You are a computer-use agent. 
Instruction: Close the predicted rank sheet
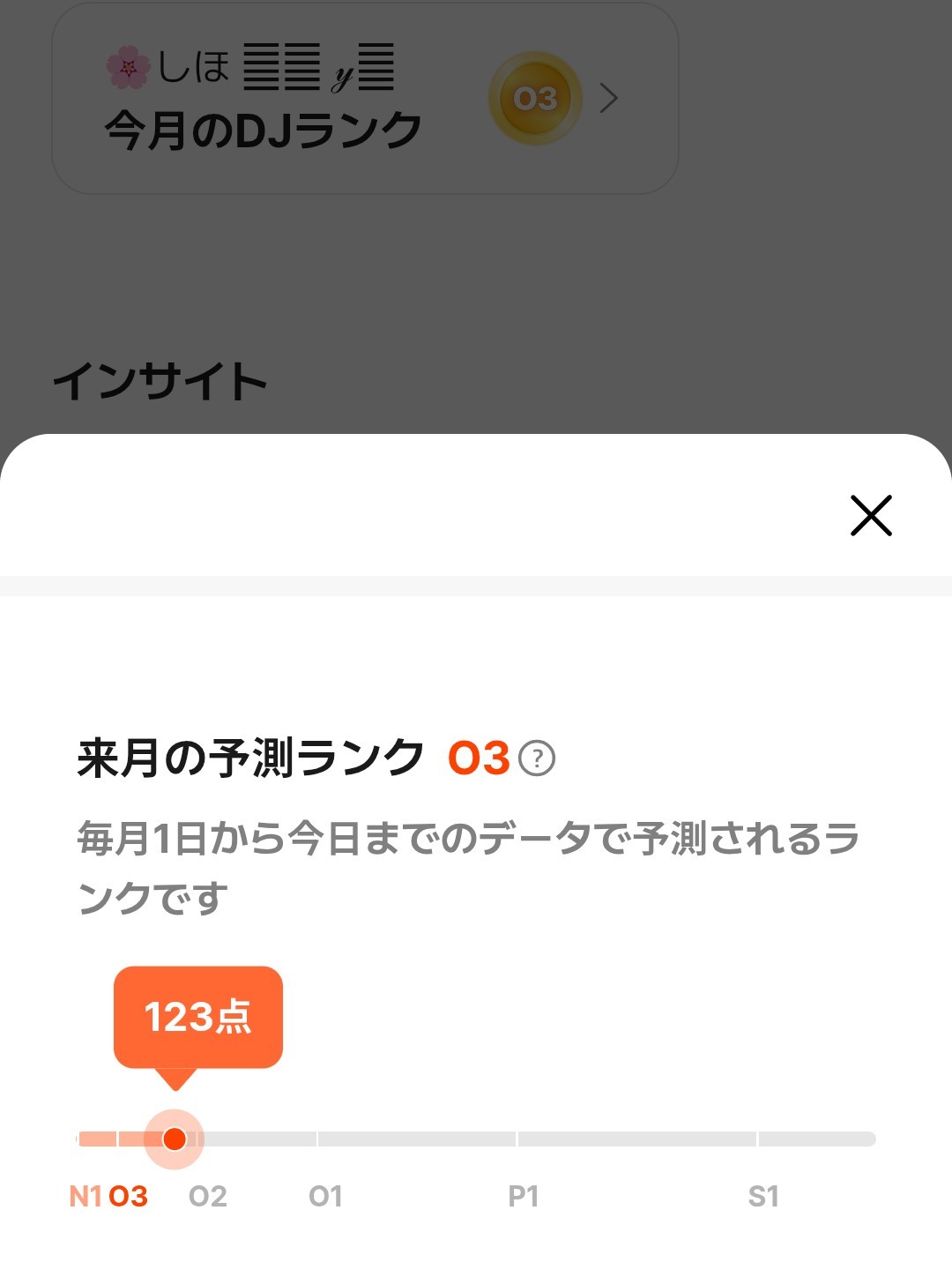pos(871,516)
